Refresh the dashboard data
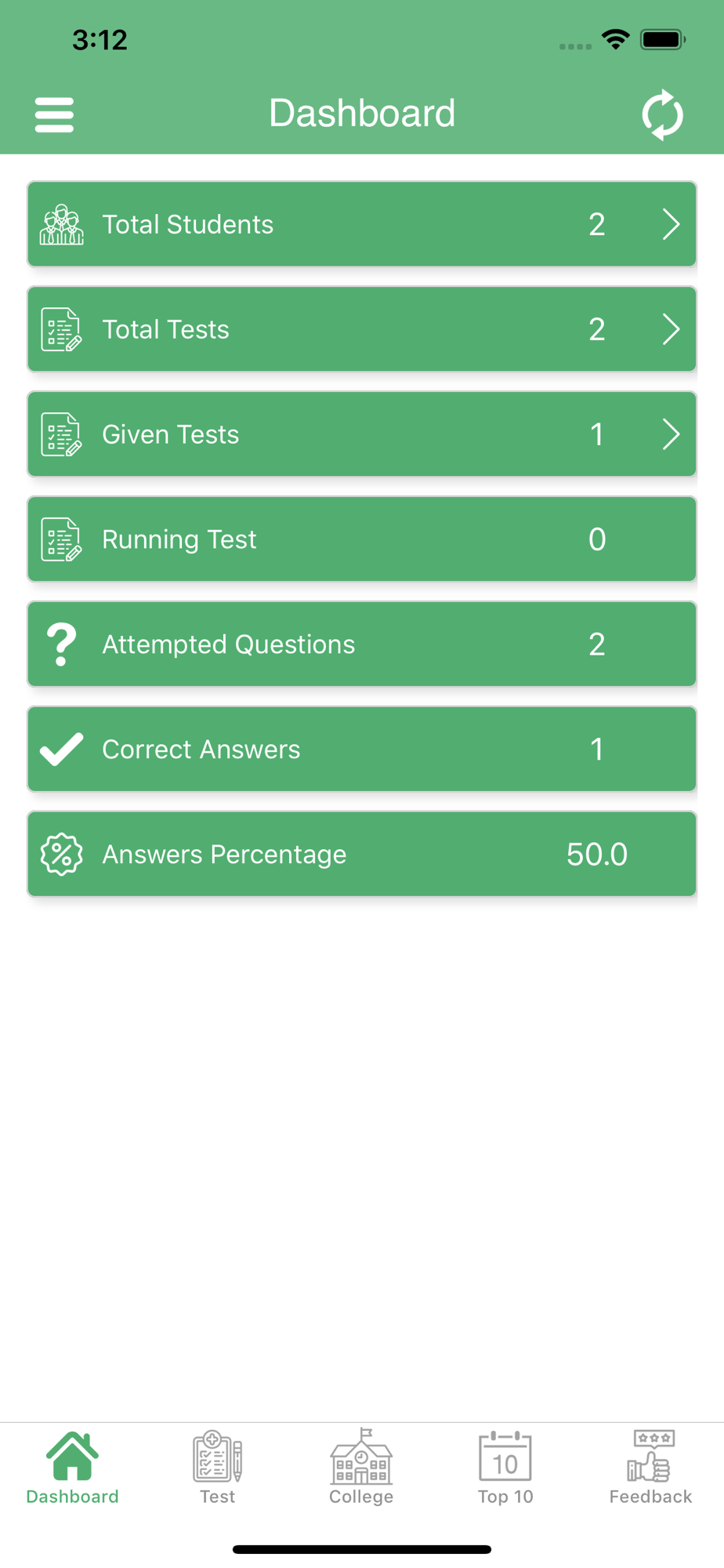The image size is (724, 1568). pos(662,114)
